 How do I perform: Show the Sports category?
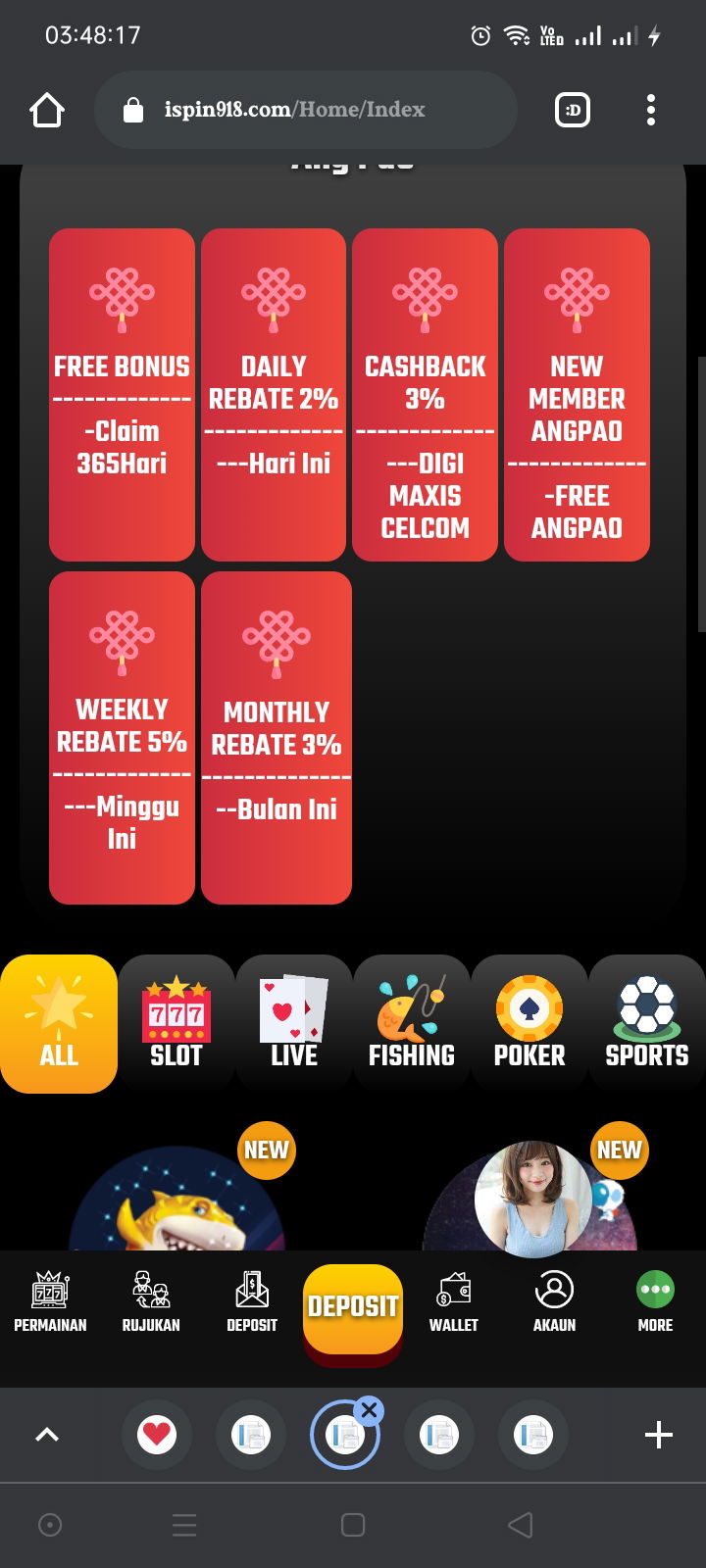(x=647, y=1023)
